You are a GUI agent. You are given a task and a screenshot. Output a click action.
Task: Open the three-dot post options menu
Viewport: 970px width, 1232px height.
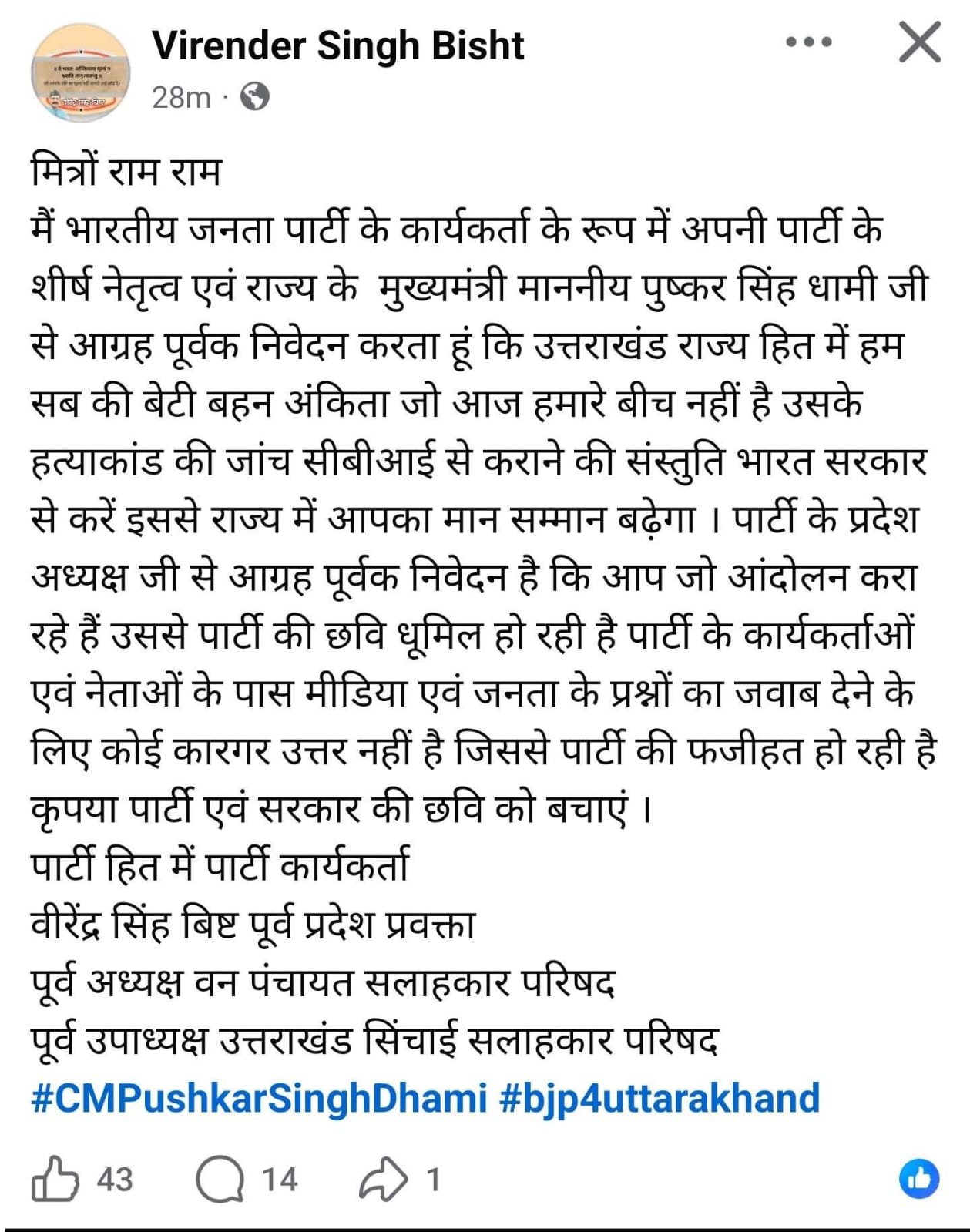coord(809,42)
